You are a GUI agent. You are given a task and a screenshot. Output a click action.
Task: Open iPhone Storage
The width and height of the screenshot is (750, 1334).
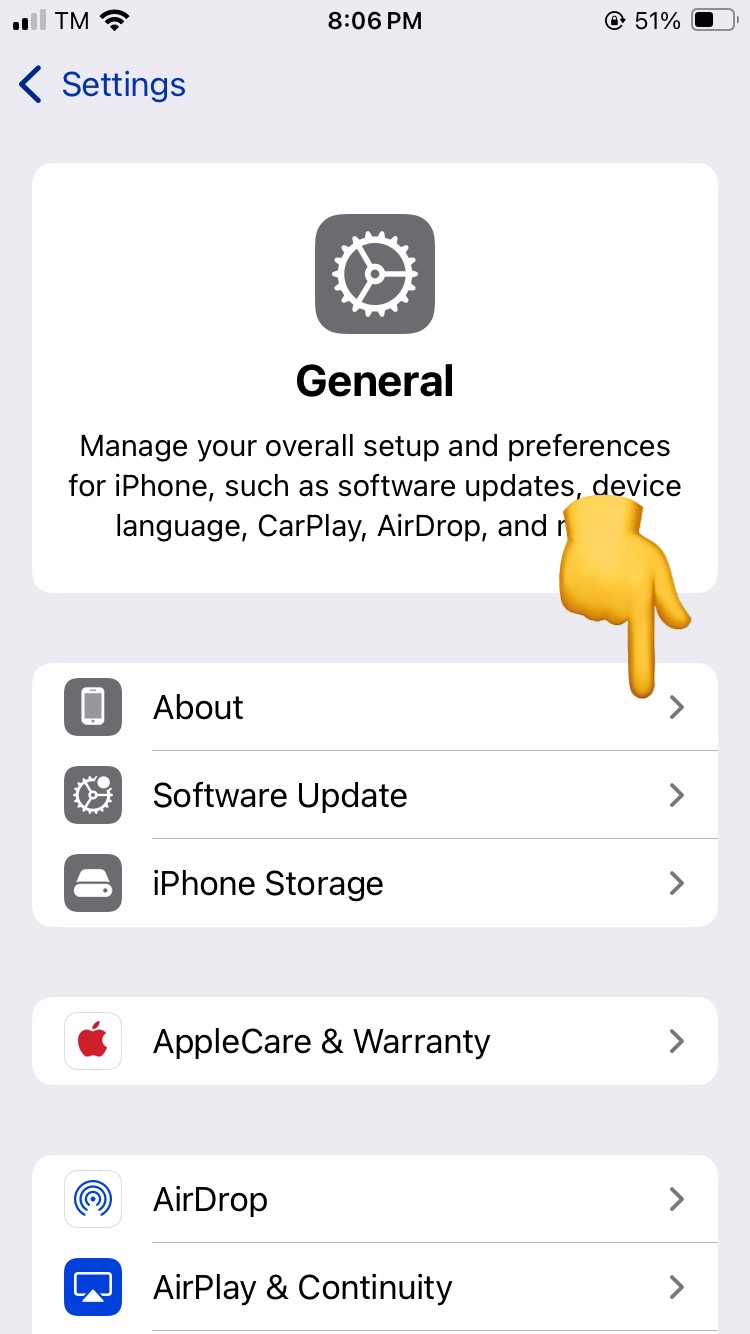pos(374,884)
